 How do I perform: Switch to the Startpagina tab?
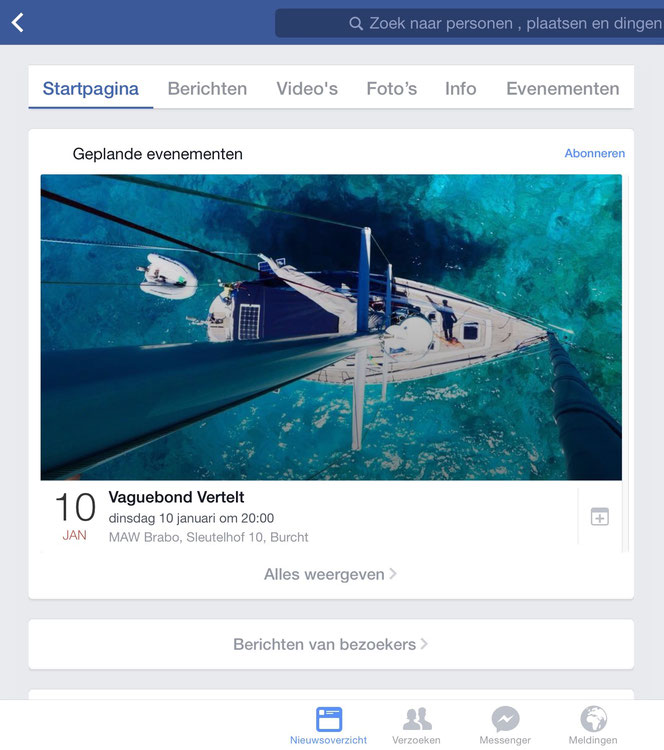point(91,89)
